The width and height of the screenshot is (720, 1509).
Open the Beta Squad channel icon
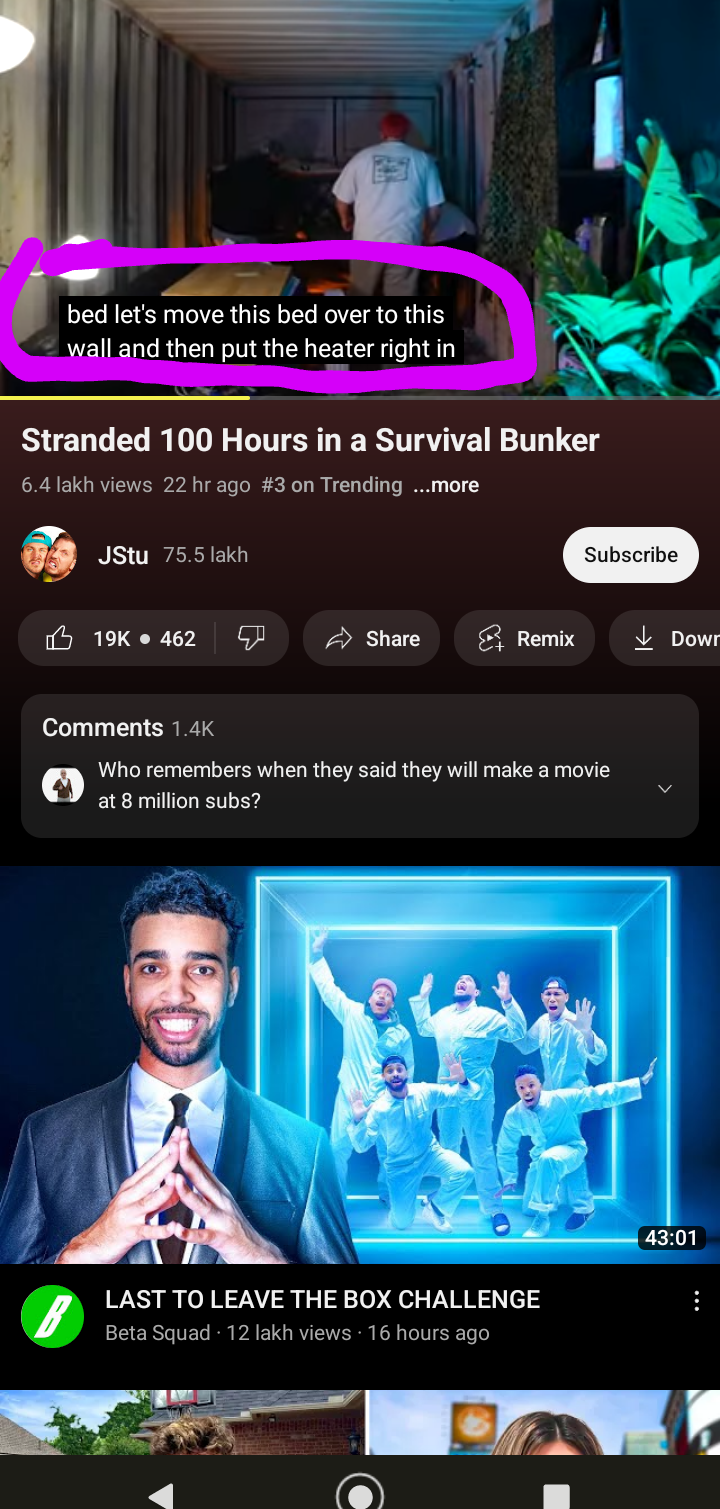pos(52,1316)
